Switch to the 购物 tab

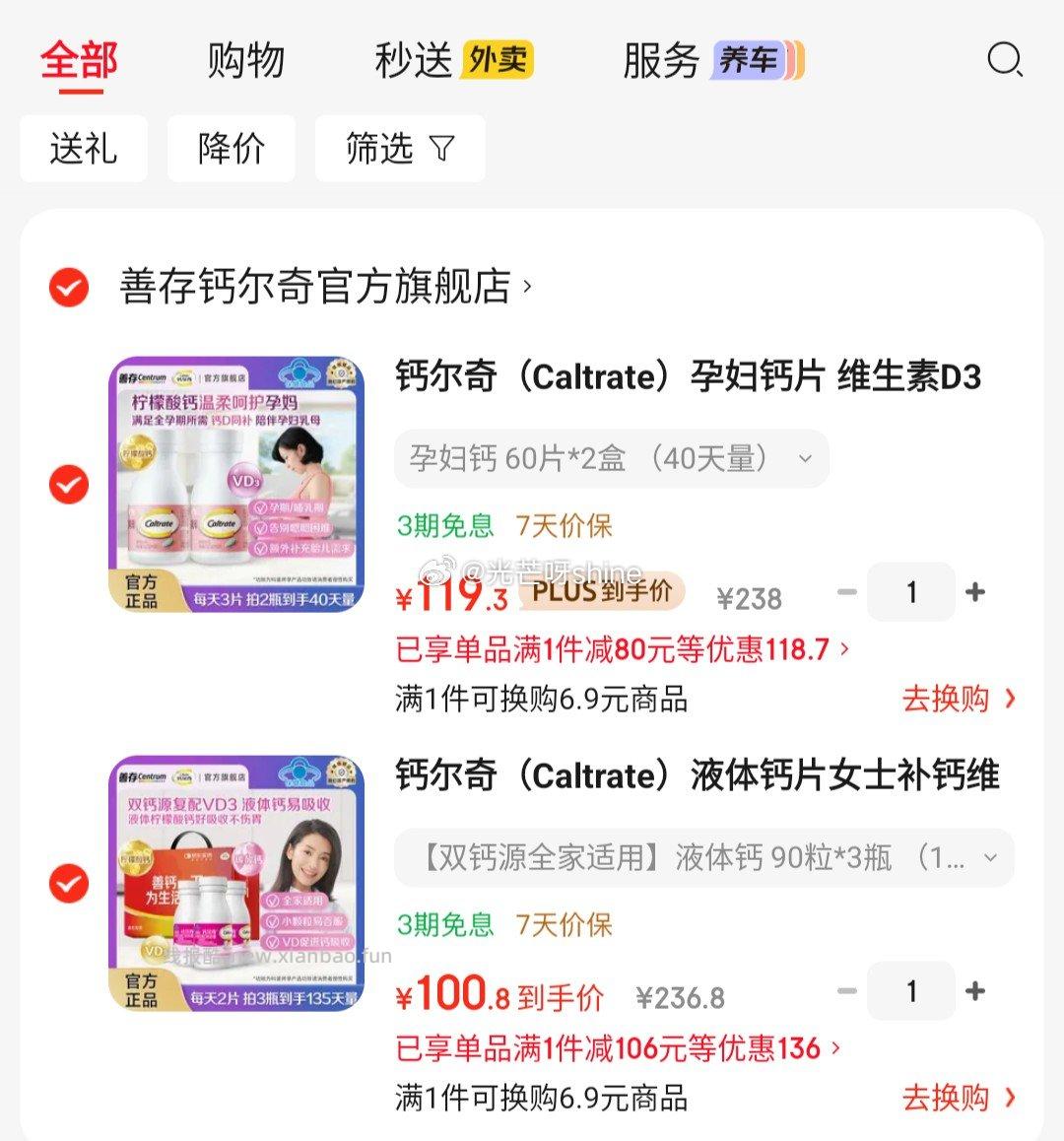[x=245, y=61]
